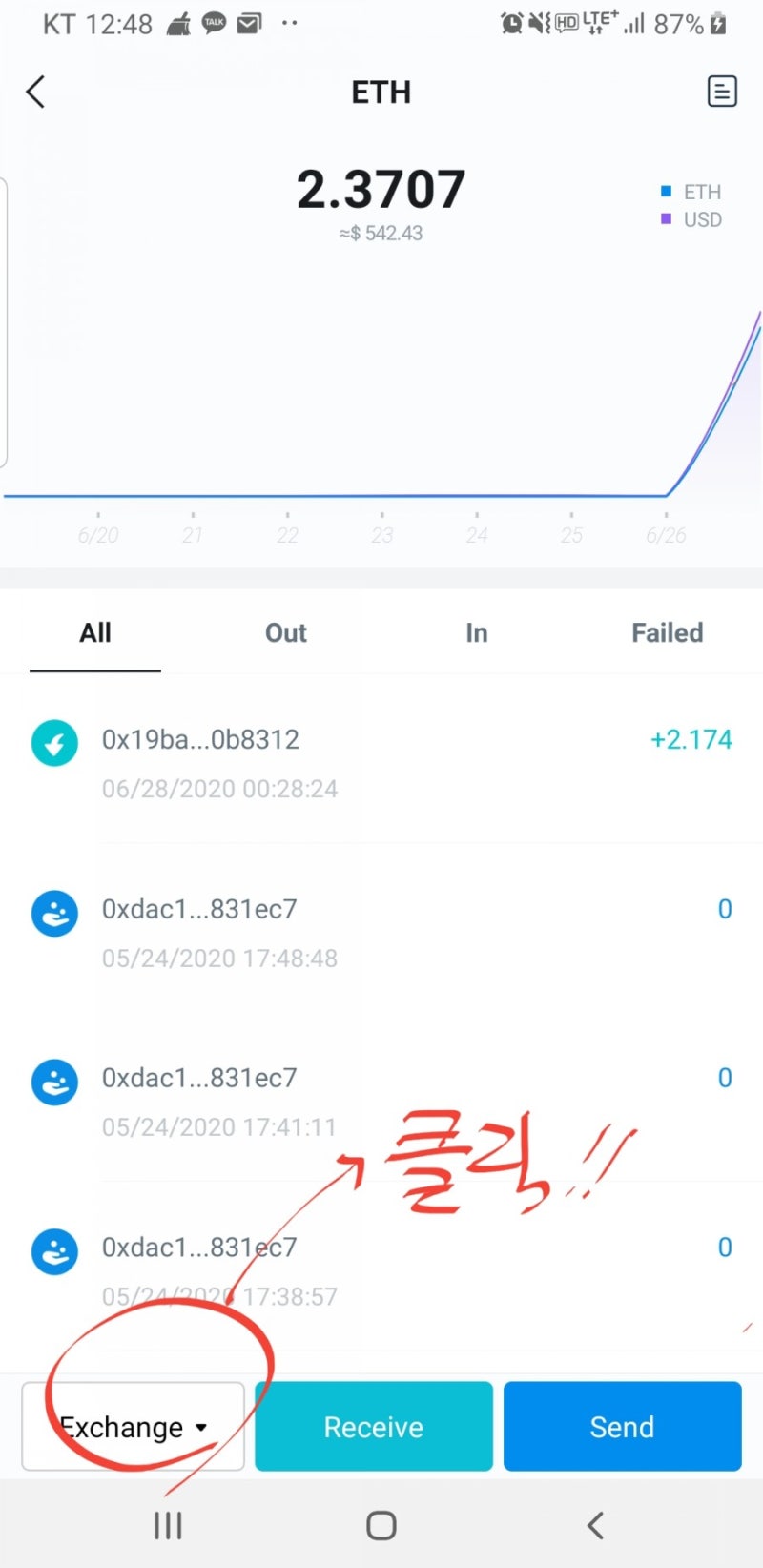763x1568 pixels.
Task: Switch to the Out tab
Action: click(285, 632)
